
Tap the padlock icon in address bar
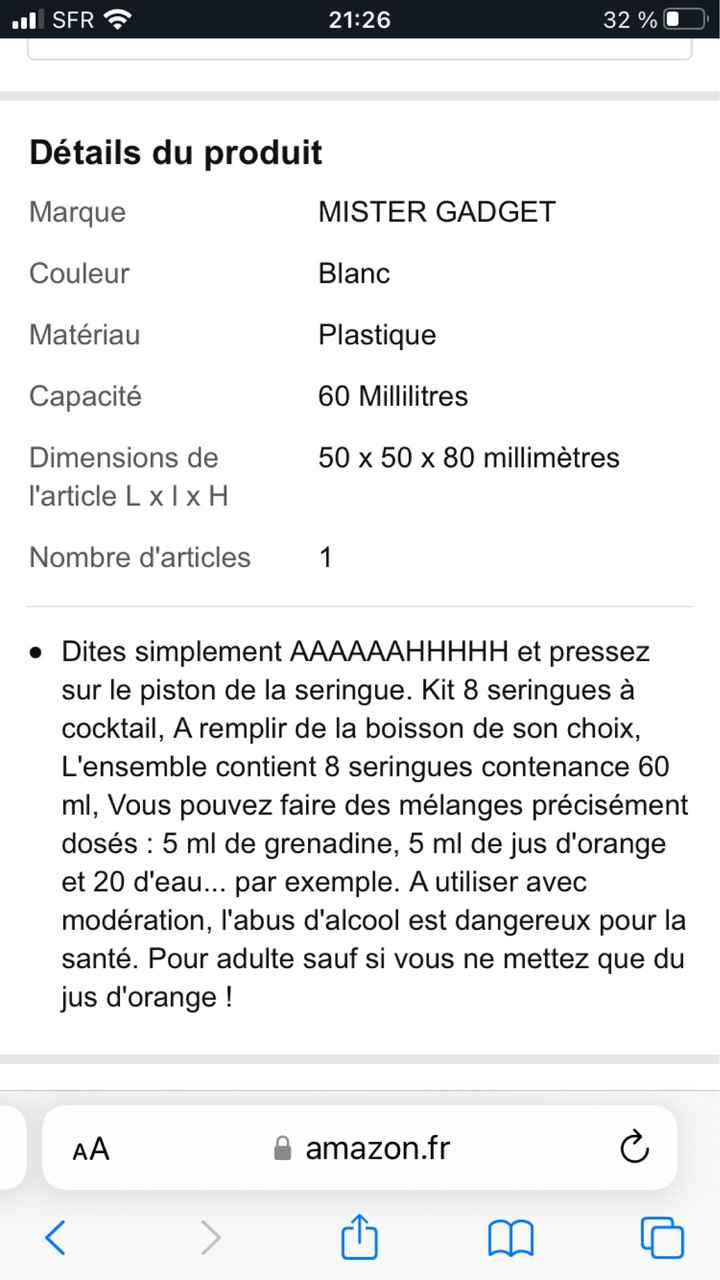pos(282,1147)
